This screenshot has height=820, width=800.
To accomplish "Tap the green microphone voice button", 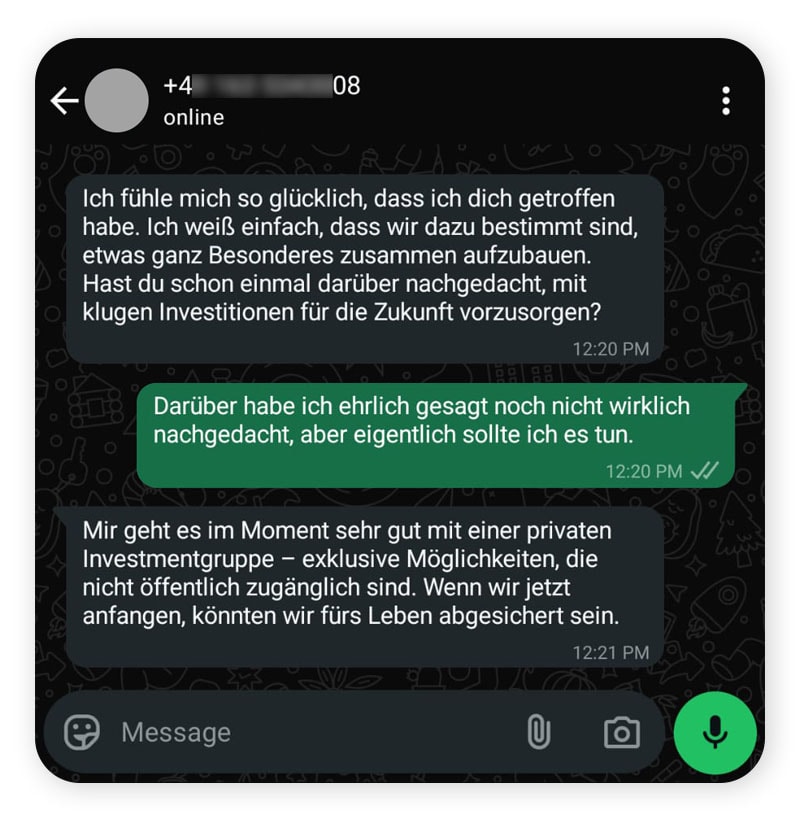I will 714,732.
